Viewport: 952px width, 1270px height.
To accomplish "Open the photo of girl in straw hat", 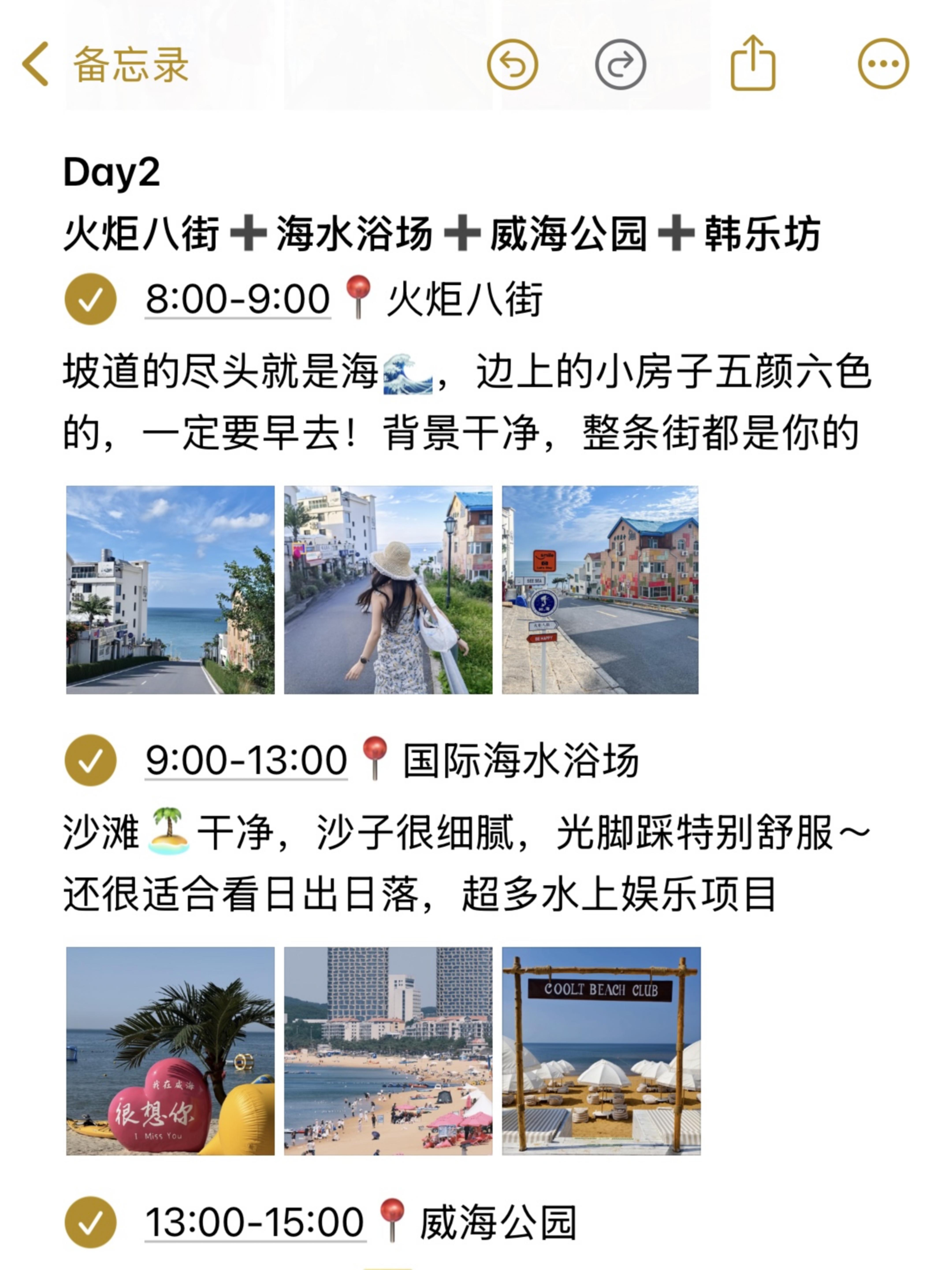I will [389, 590].
